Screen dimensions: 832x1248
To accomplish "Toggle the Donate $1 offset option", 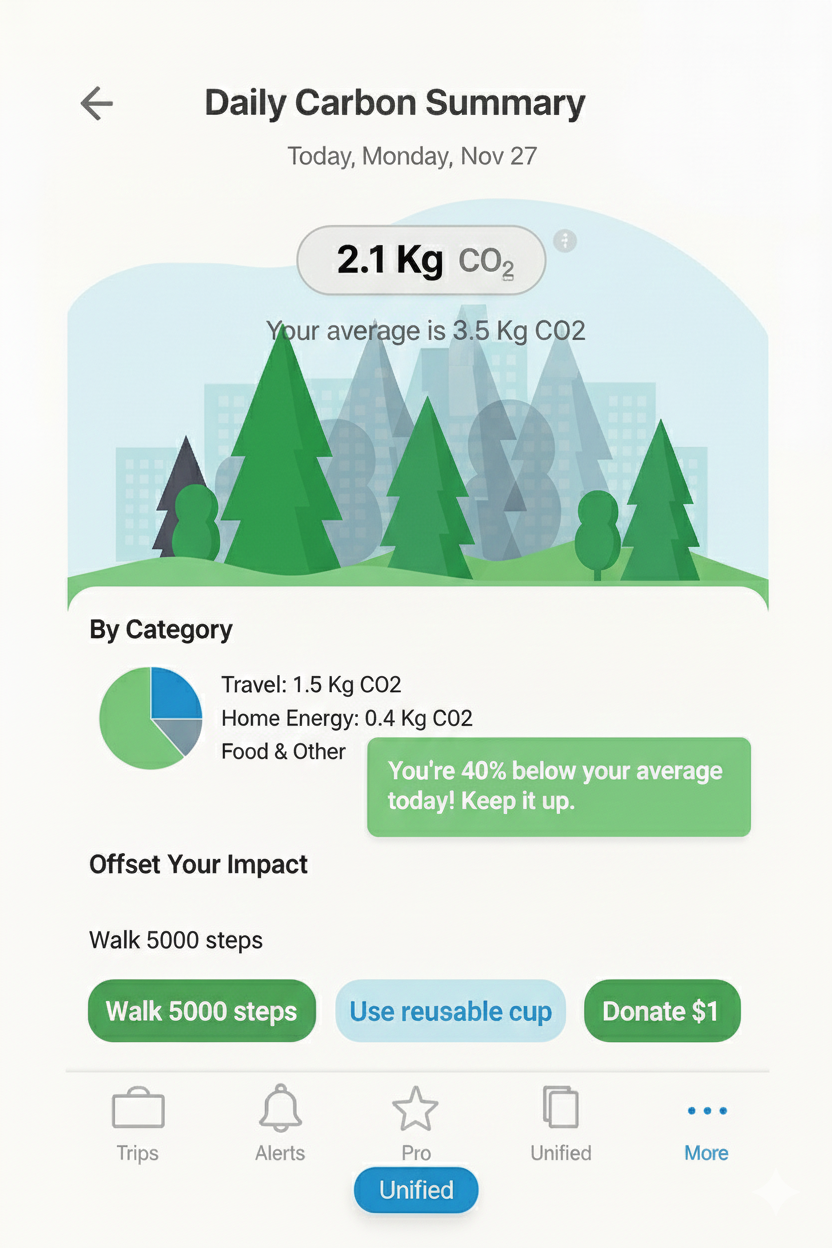I will point(662,1011).
